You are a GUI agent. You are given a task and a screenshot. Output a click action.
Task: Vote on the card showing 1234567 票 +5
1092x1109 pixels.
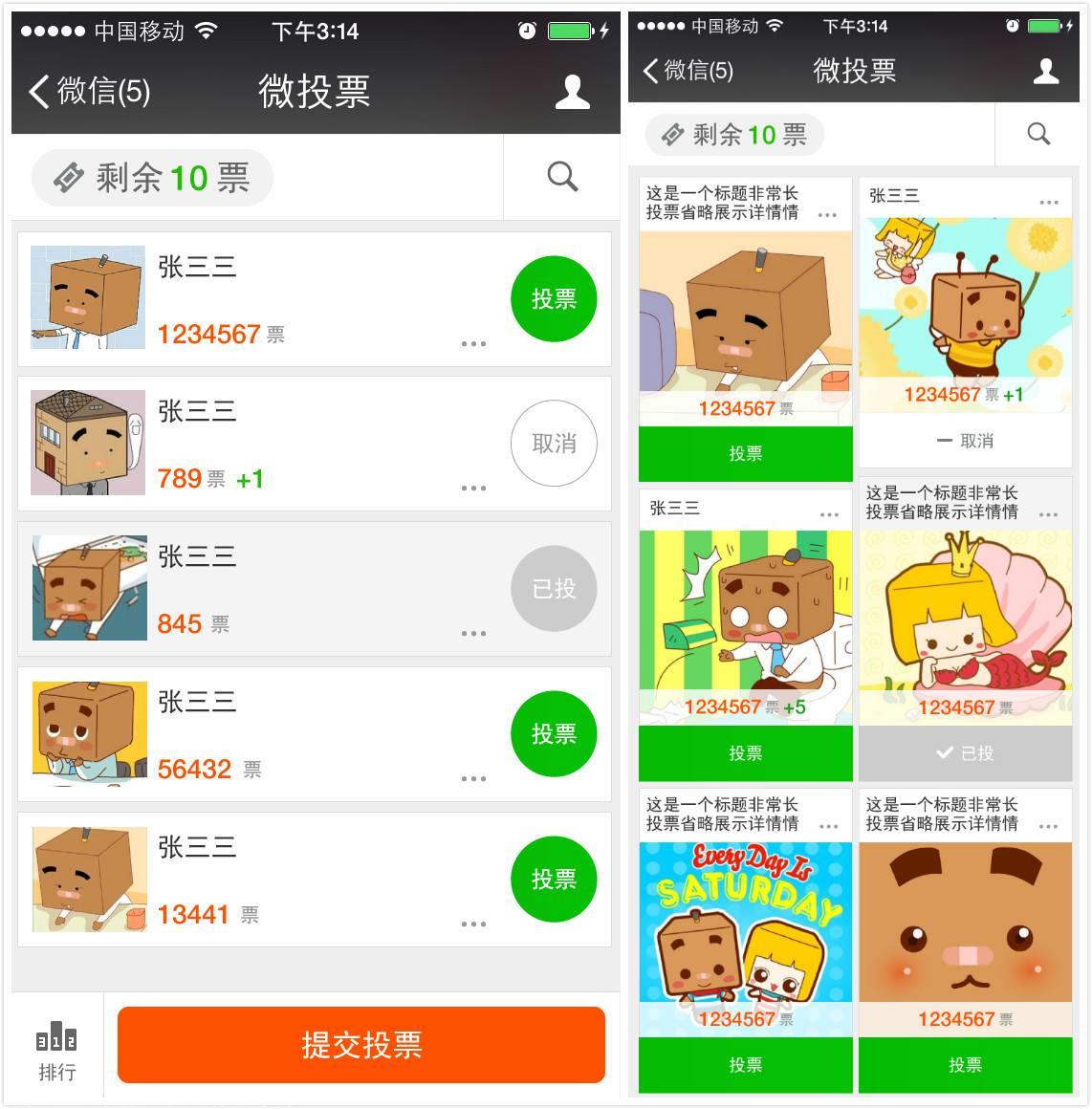pyautogui.click(x=745, y=753)
